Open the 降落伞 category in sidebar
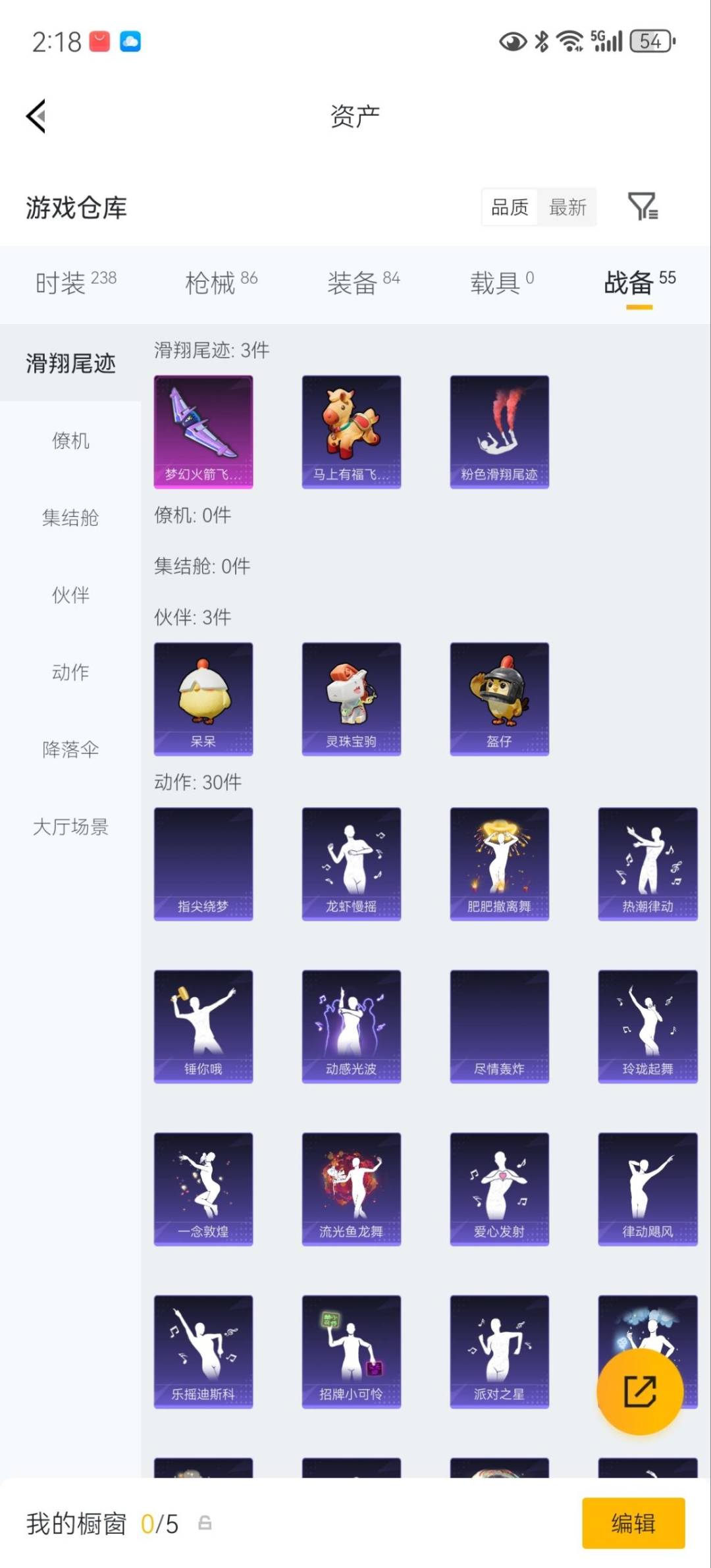This screenshot has height=1568, width=711. point(70,749)
